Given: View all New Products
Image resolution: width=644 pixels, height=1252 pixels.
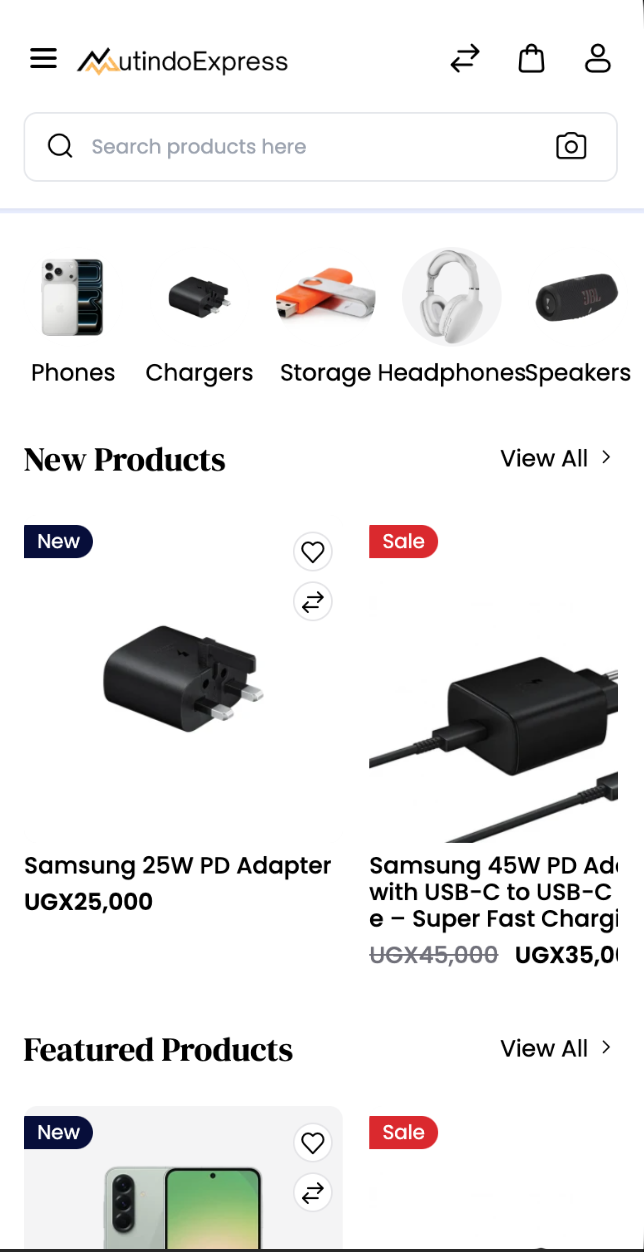Looking at the screenshot, I should coord(556,458).
